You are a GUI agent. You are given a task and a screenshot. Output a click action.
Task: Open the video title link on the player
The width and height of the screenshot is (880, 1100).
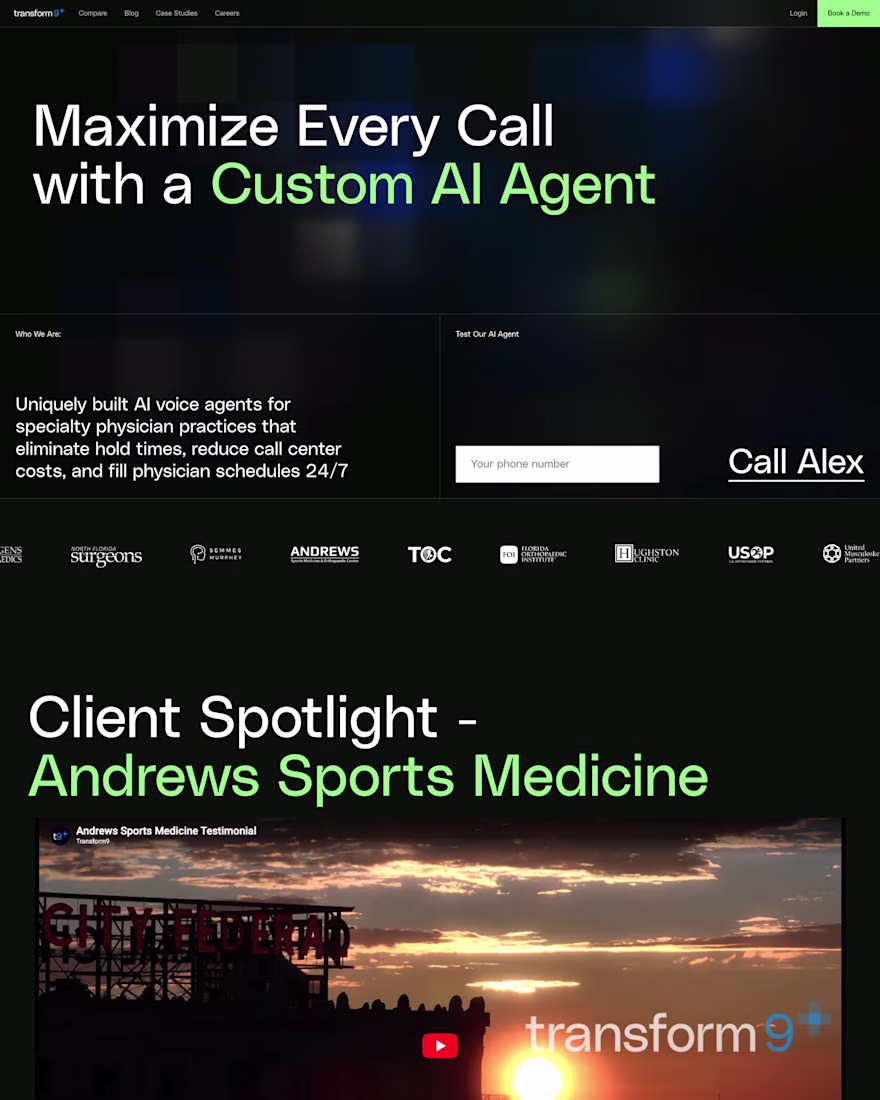click(166, 831)
